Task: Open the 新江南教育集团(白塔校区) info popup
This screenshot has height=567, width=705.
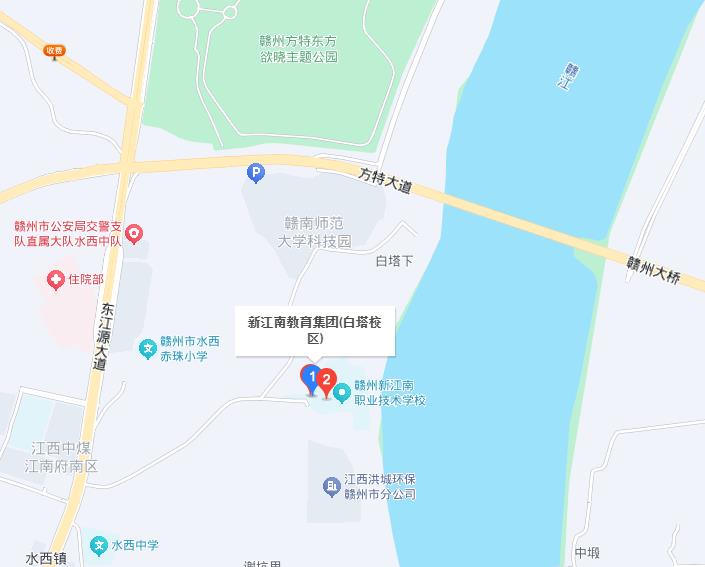Action: coord(315,330)
